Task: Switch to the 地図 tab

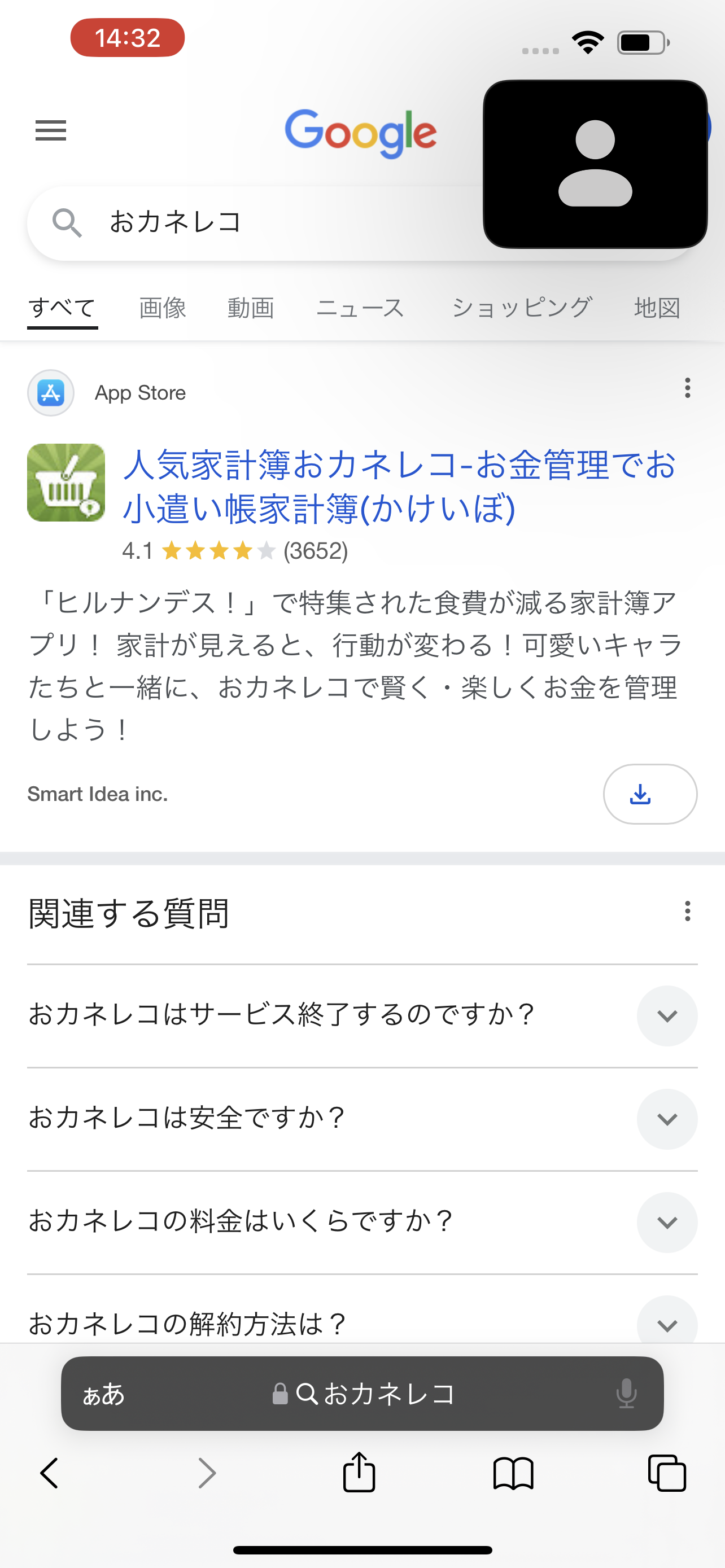Action: pos(657,308)
